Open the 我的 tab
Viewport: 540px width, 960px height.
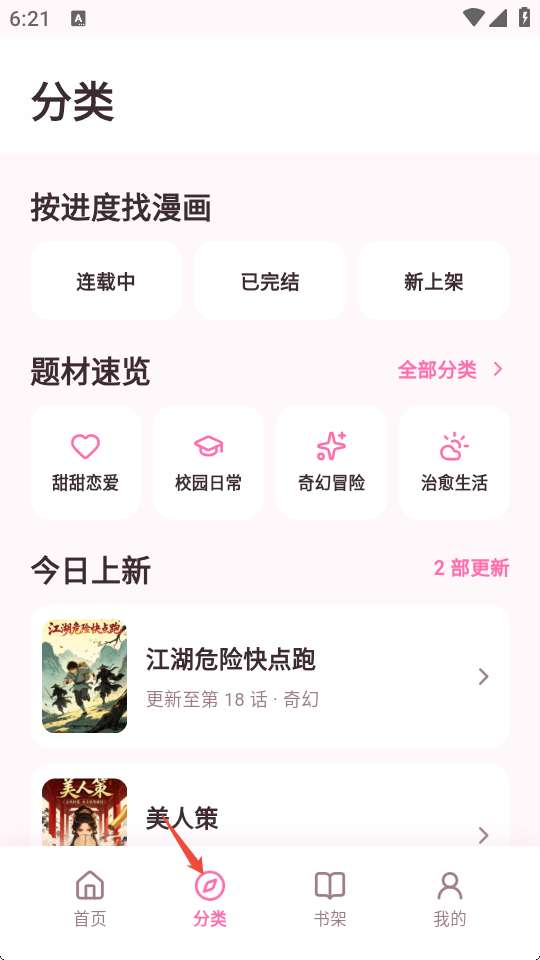pyautogui.click(x=450, y=898)
